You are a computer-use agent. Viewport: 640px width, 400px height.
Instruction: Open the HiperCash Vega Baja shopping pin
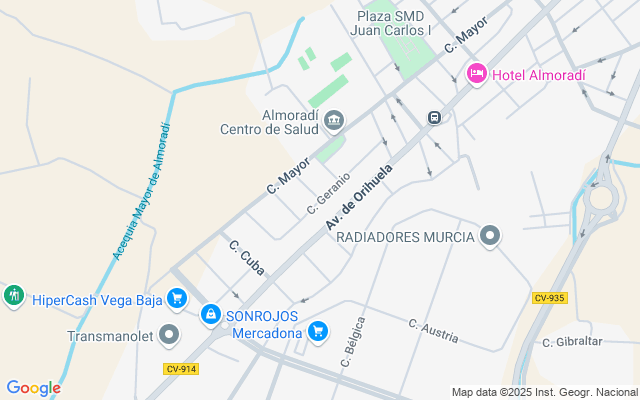pos(177,300)
